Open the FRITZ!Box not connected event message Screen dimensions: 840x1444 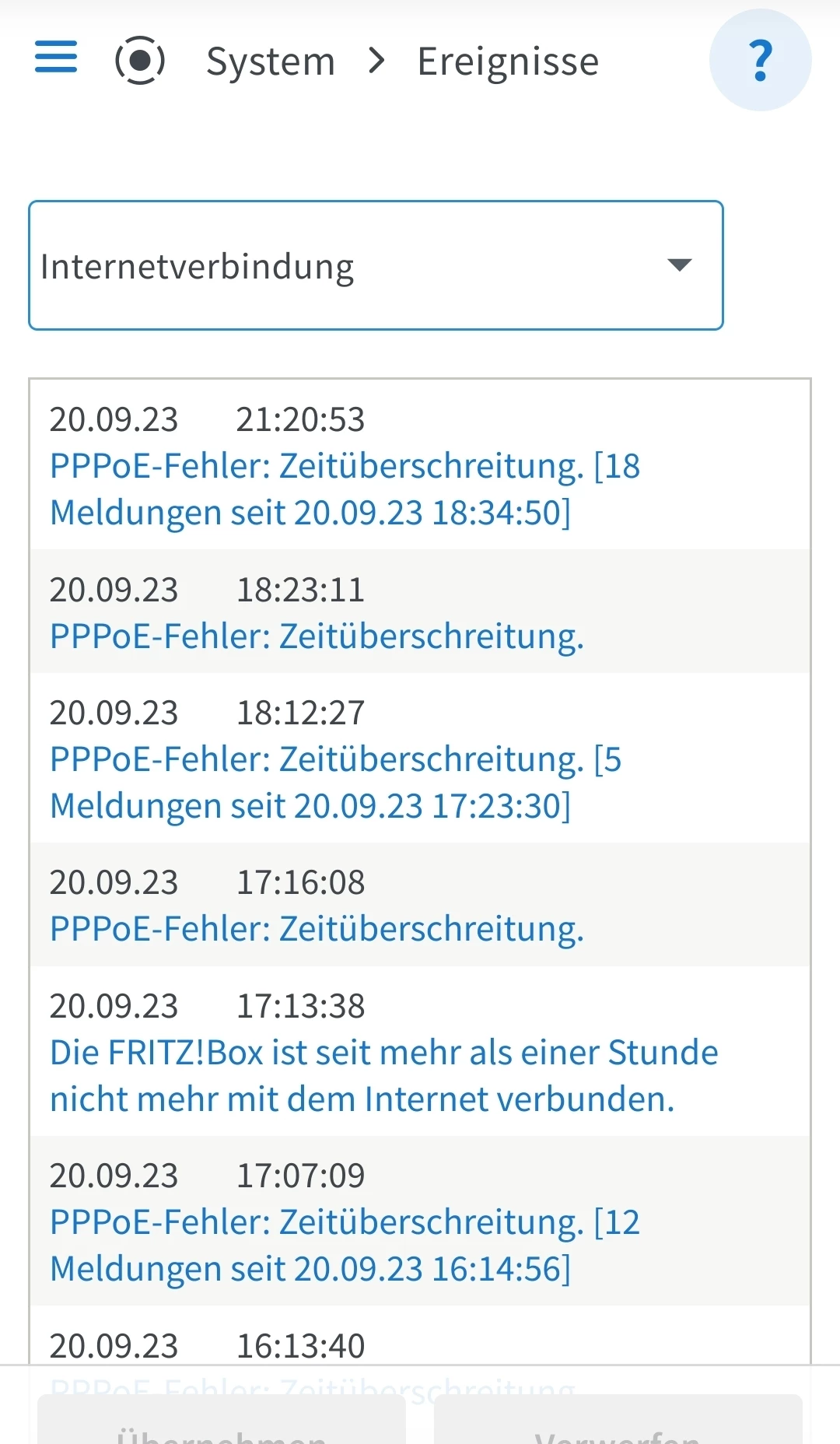coord(383,1075)
